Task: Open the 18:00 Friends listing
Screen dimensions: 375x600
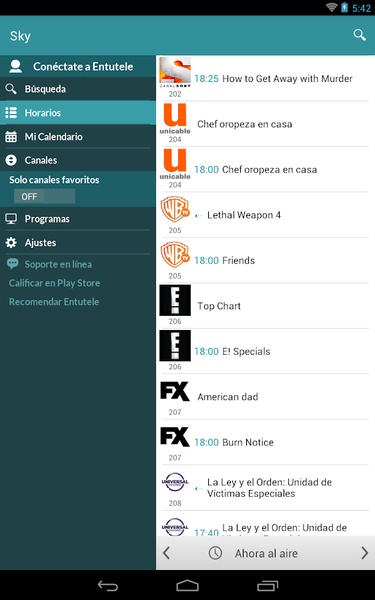Action: pyautogui.click(x=266, y=261)
